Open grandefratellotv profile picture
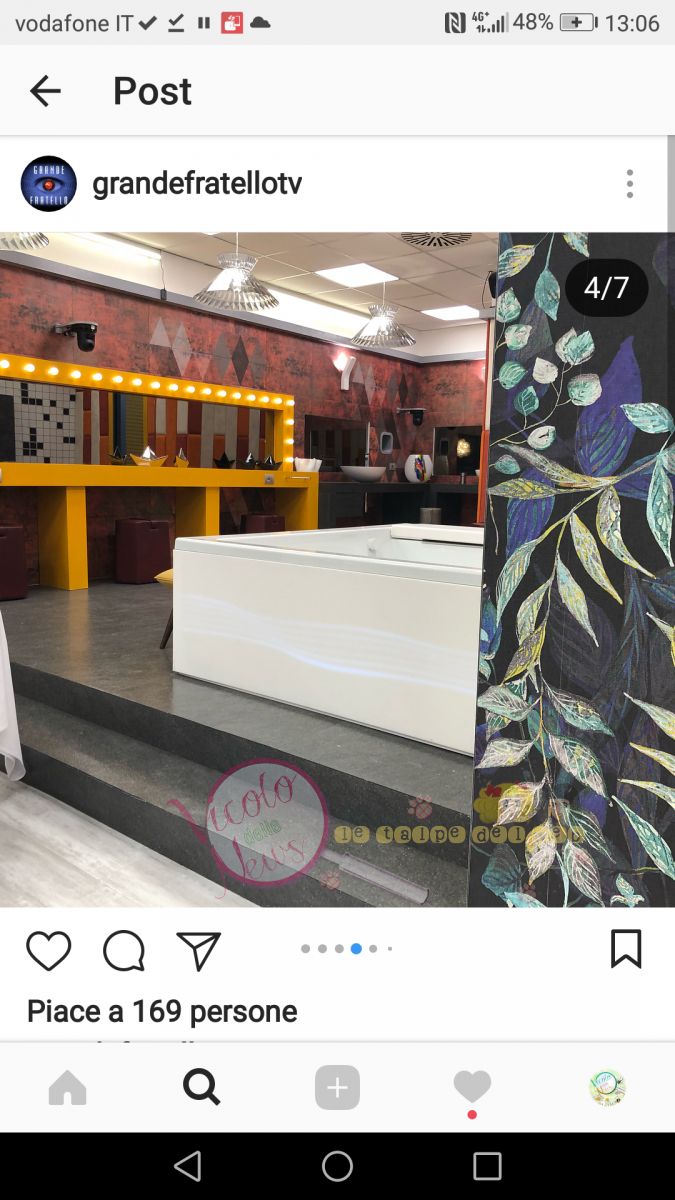Screen dimensions: 675x1200 (x=48, y=184)
